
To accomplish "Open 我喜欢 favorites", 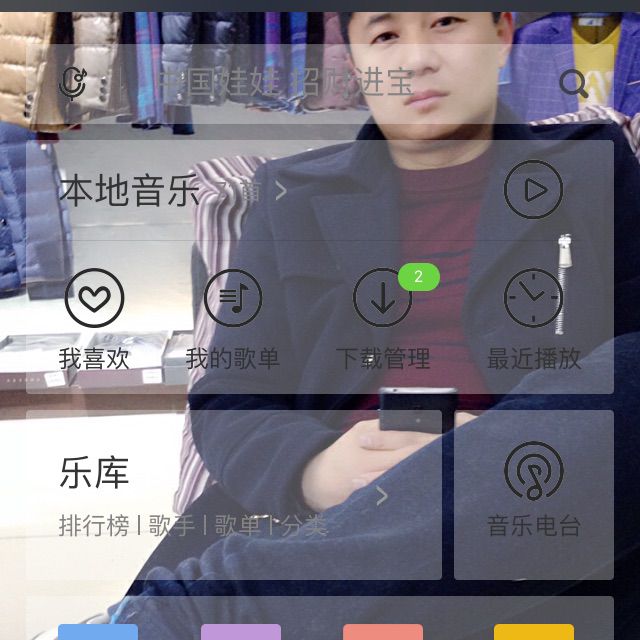I will [94, 319].
